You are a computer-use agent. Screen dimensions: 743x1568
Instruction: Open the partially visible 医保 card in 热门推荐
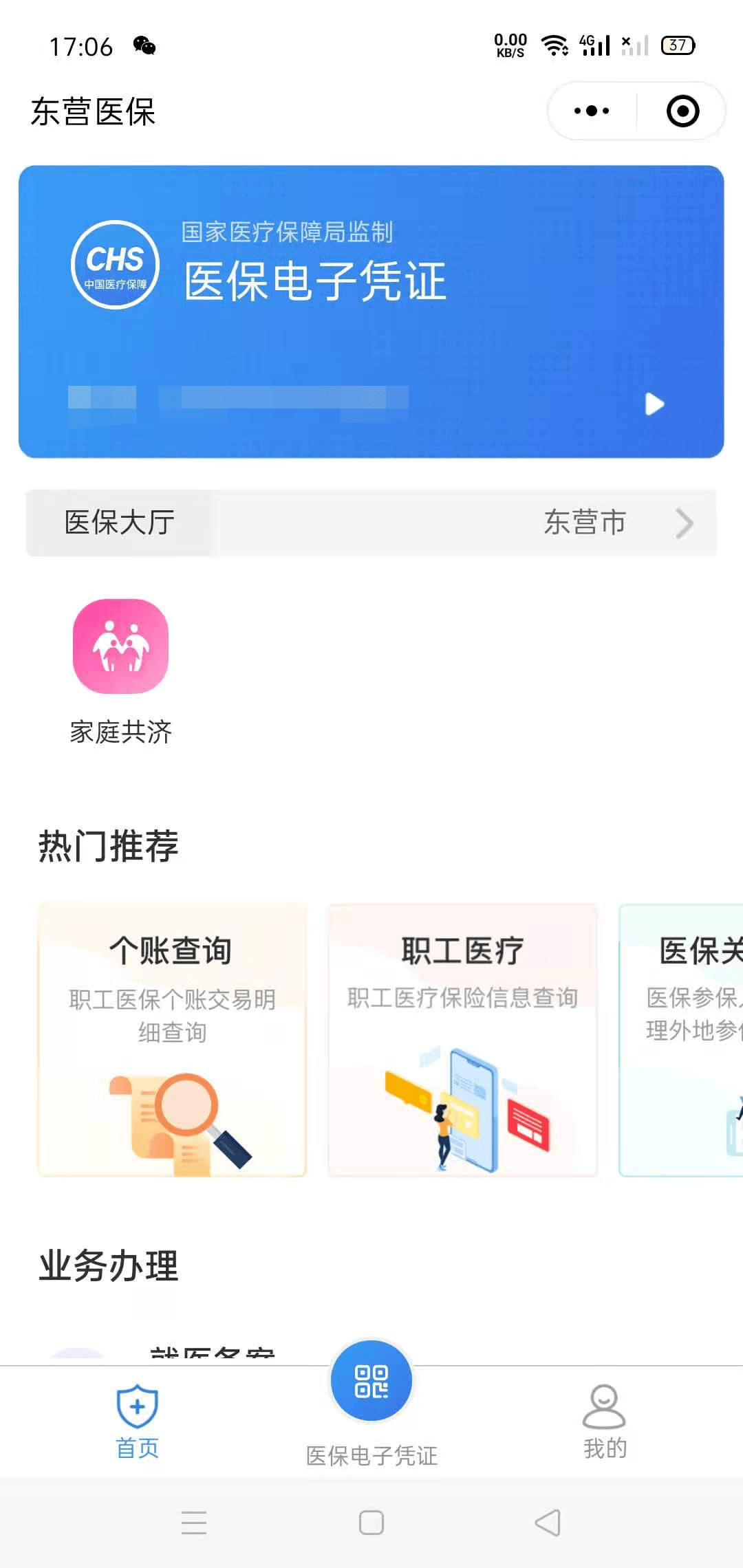[682, 1040]
